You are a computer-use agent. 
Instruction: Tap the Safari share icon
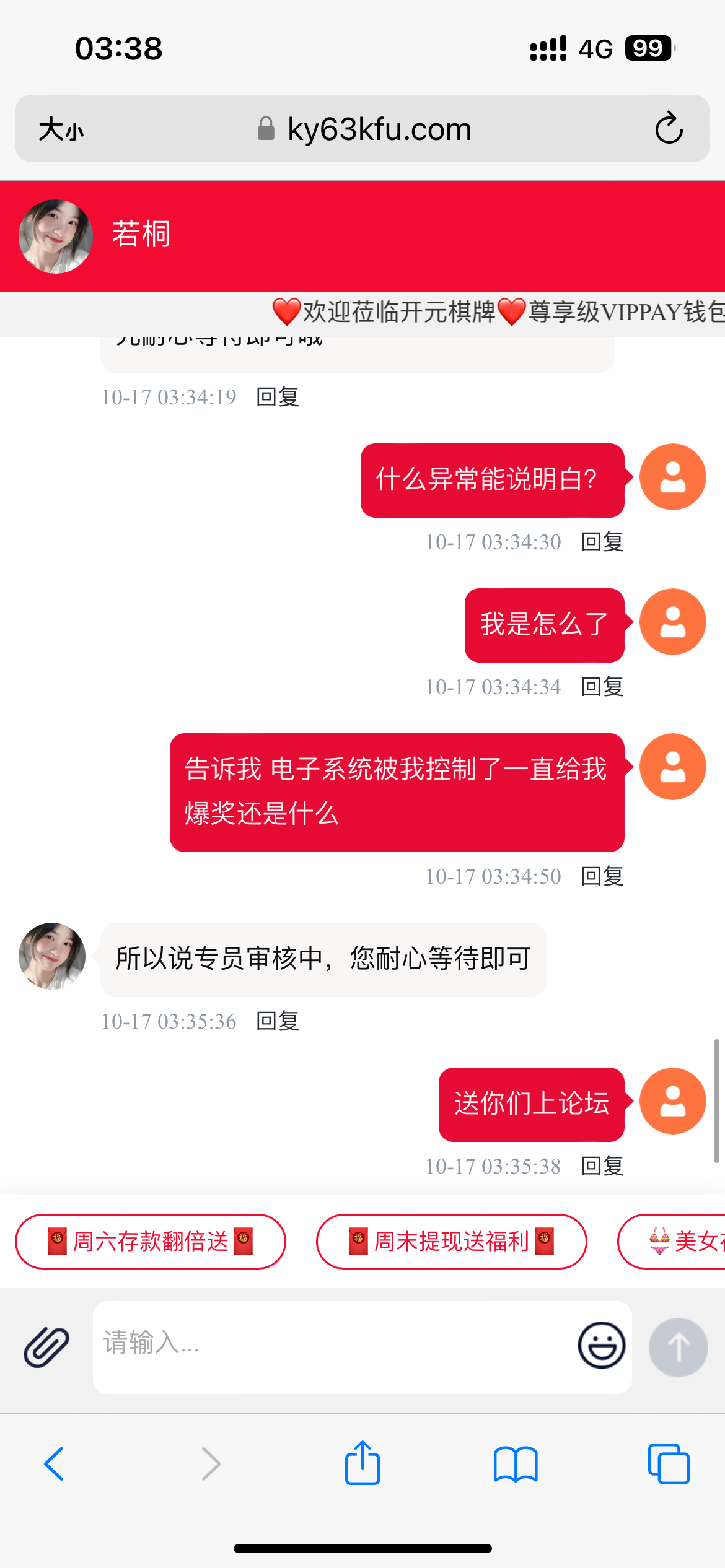362,1463
